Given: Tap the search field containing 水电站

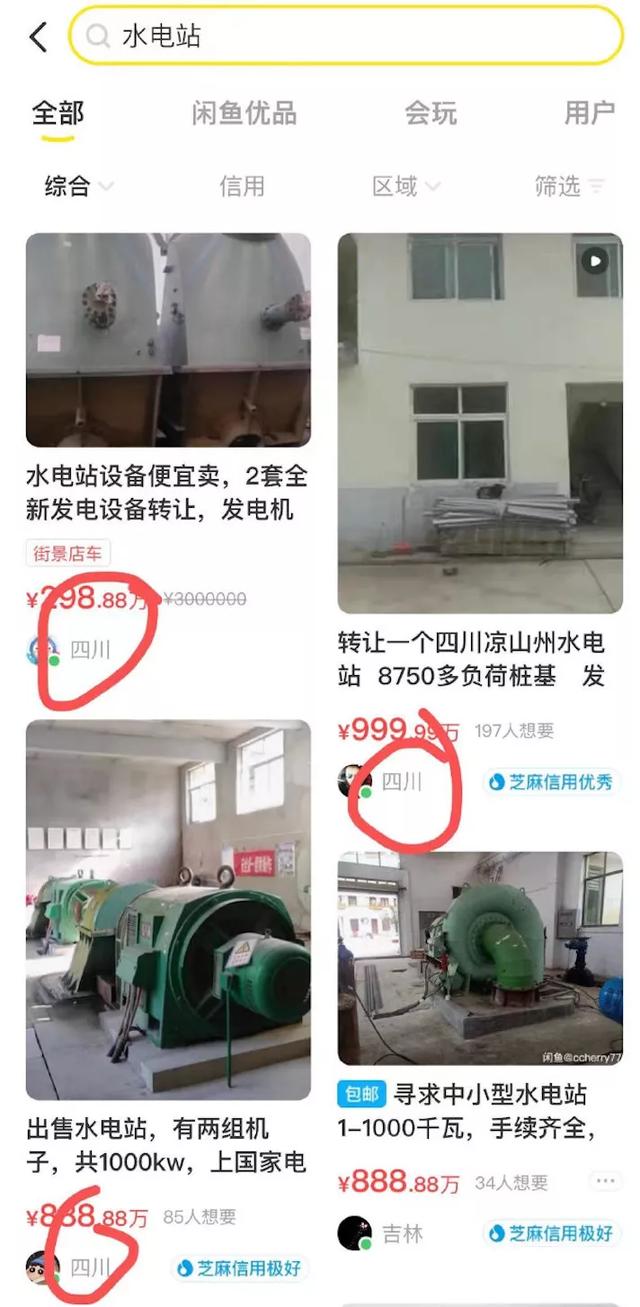Looking at the screenshot, I should (x=345, y=37).
